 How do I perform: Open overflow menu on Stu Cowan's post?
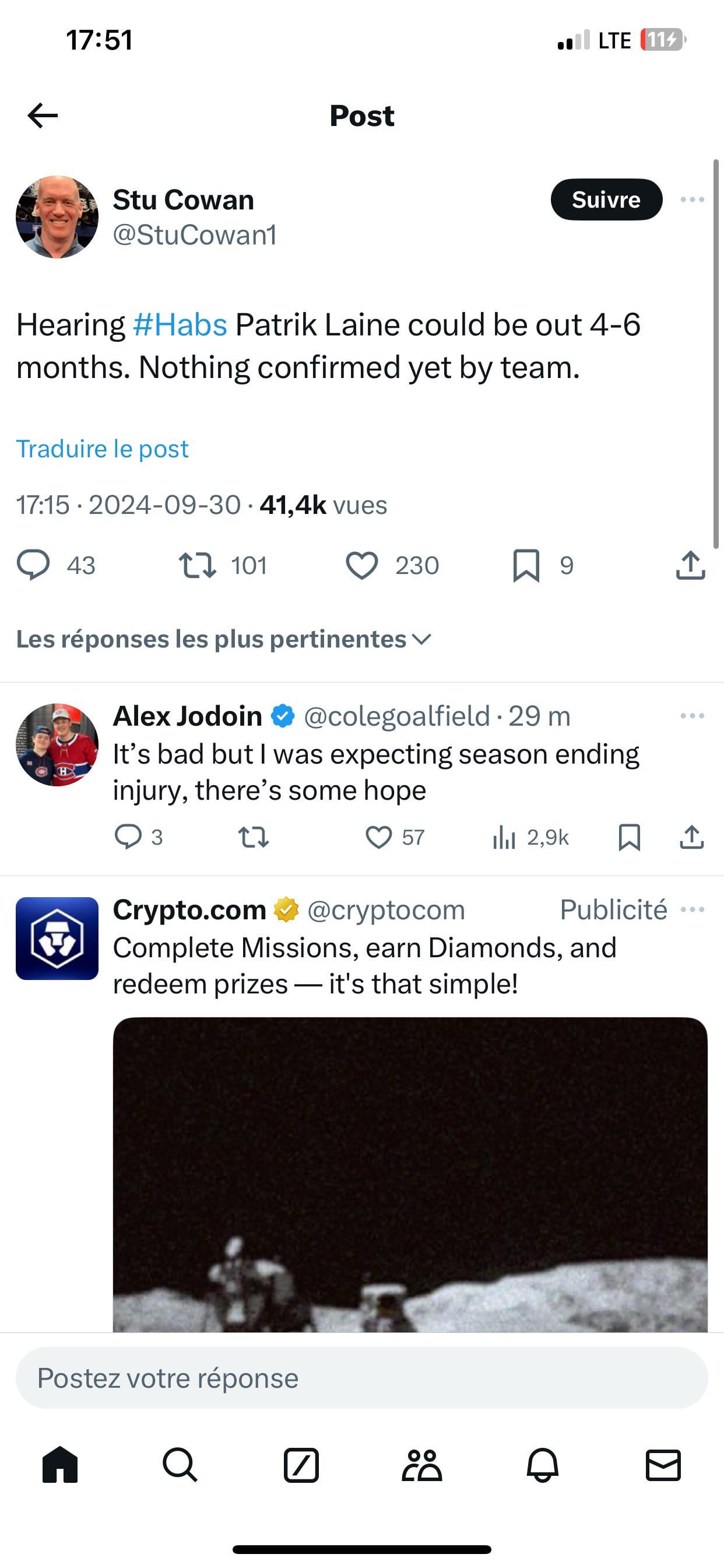coord(693,199)
